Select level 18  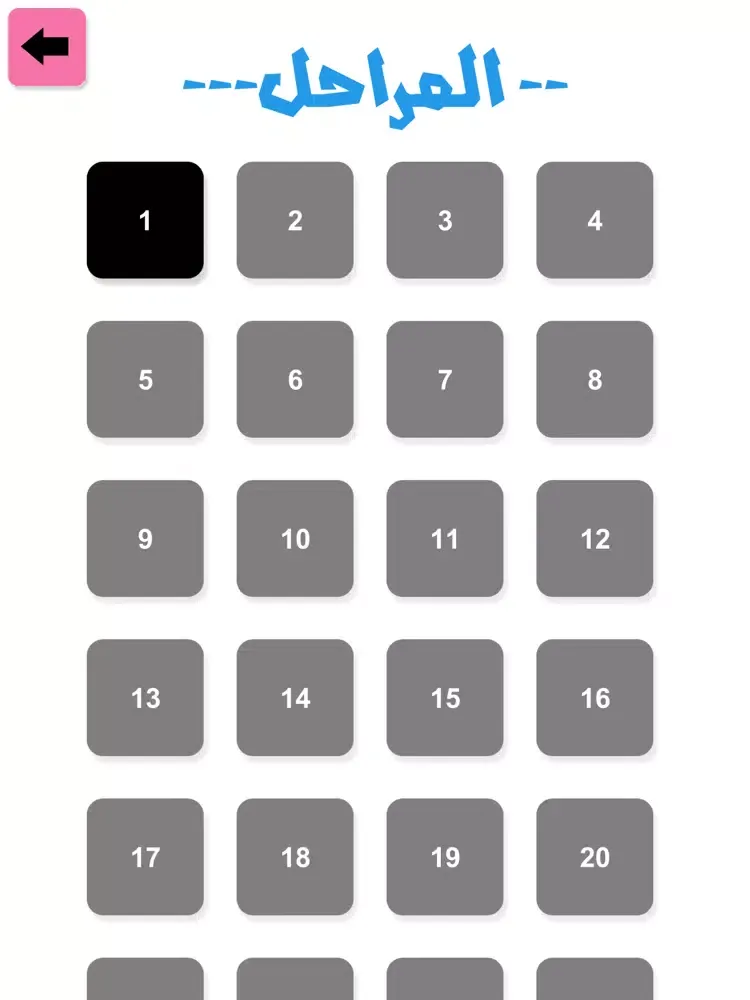[295, 856]
